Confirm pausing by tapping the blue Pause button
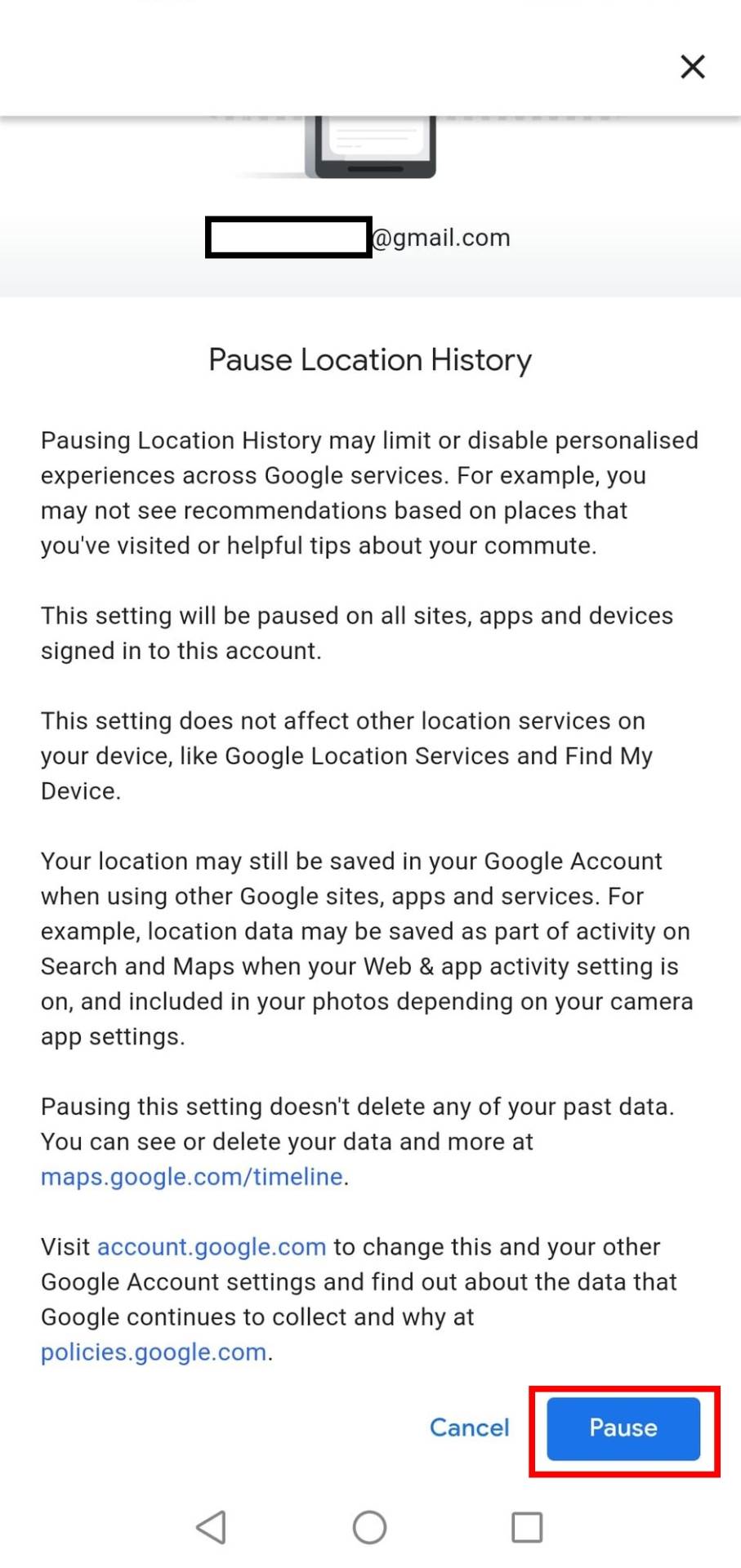741x1568 pixels. coord(622,1428)
